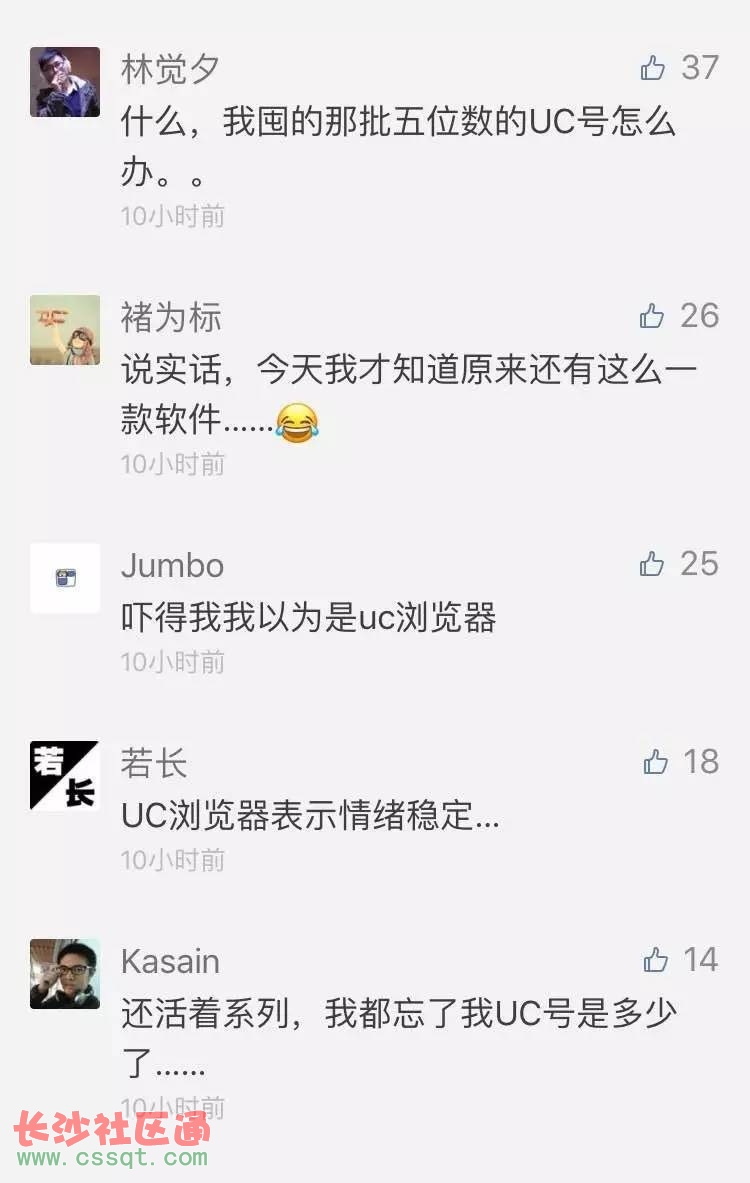Viewport: 750px width, 1183px height.
Task: Like the comment from 若长
Action: point(656,762)
